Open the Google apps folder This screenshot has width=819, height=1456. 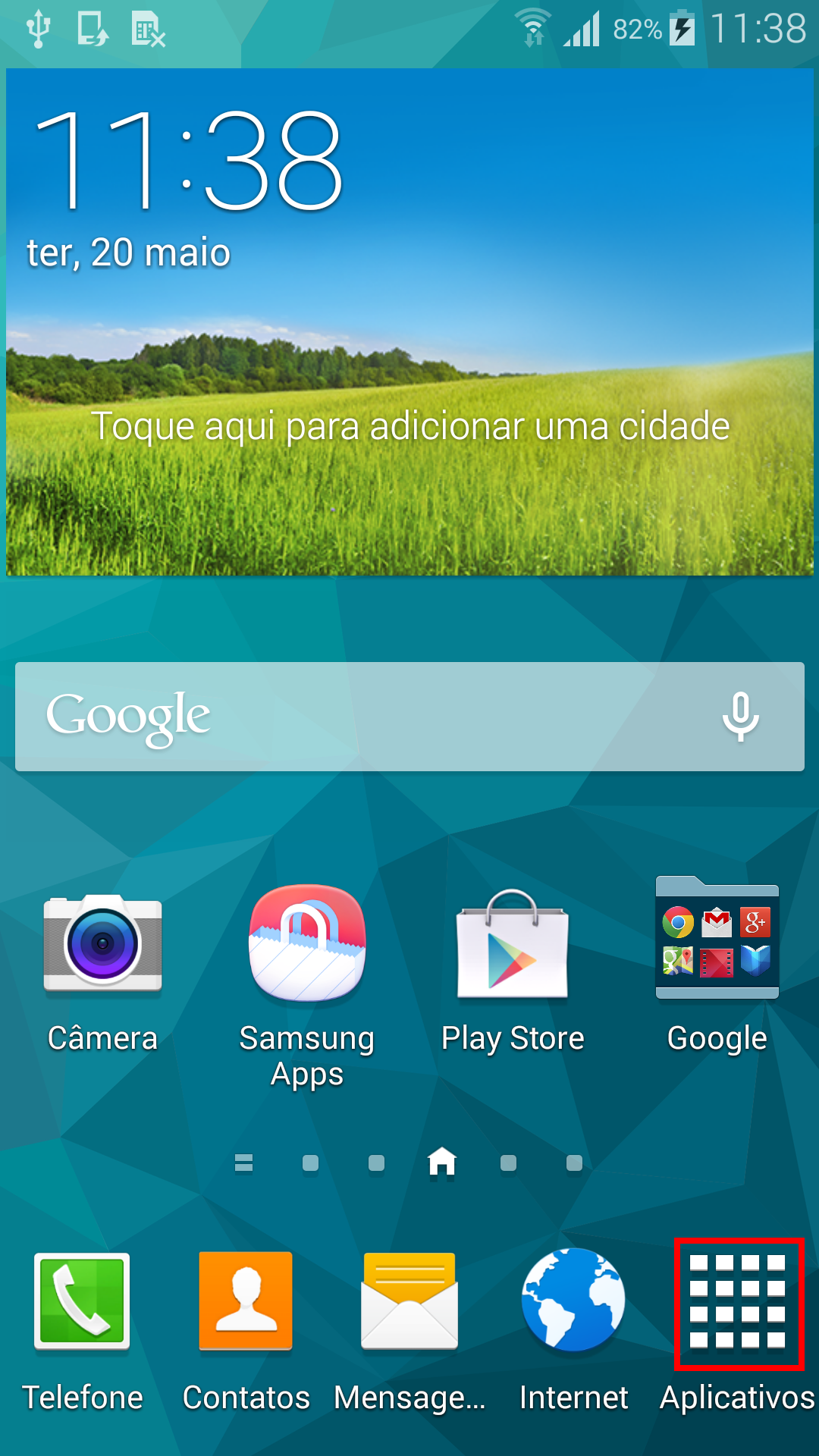point(717,940)
